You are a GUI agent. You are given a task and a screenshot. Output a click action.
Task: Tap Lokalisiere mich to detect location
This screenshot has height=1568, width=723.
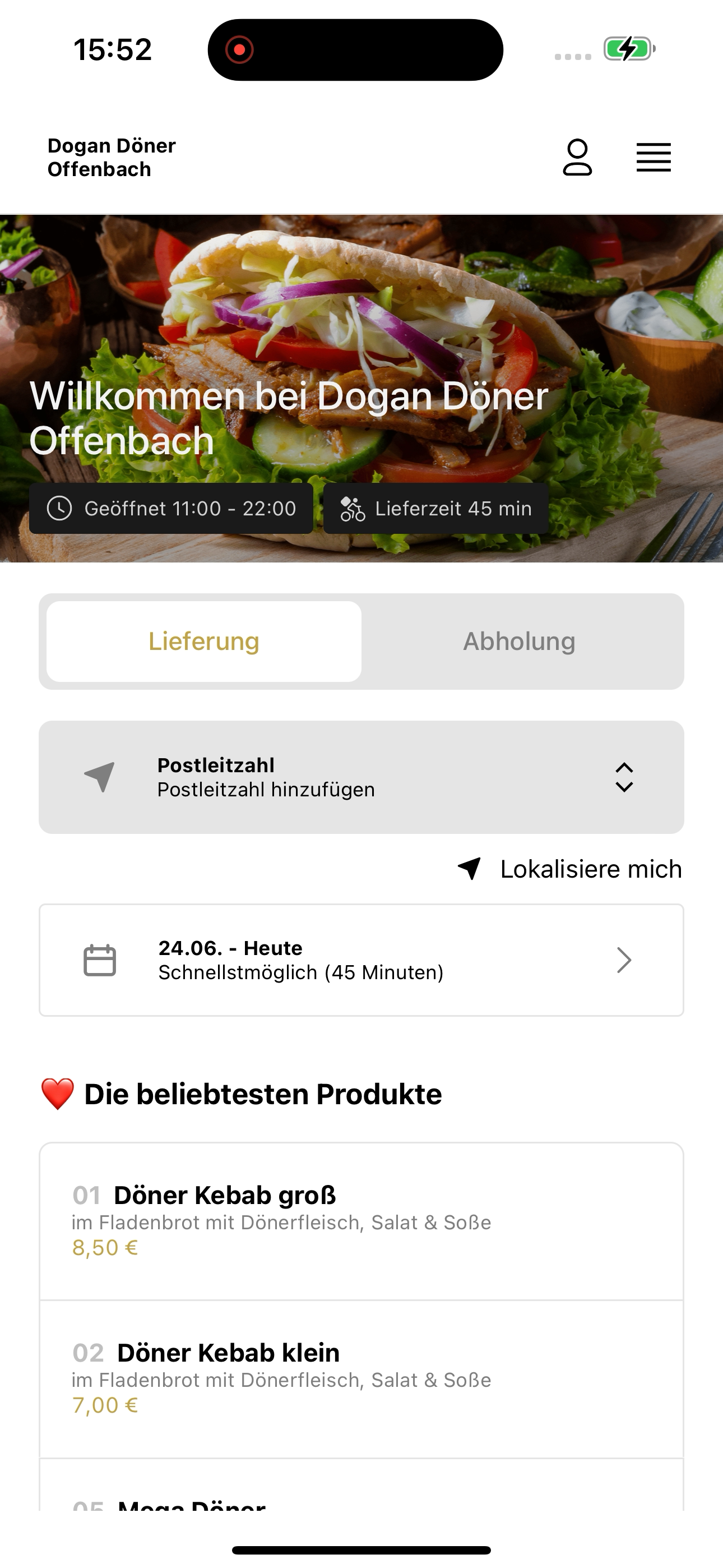[x=569, y=869]
